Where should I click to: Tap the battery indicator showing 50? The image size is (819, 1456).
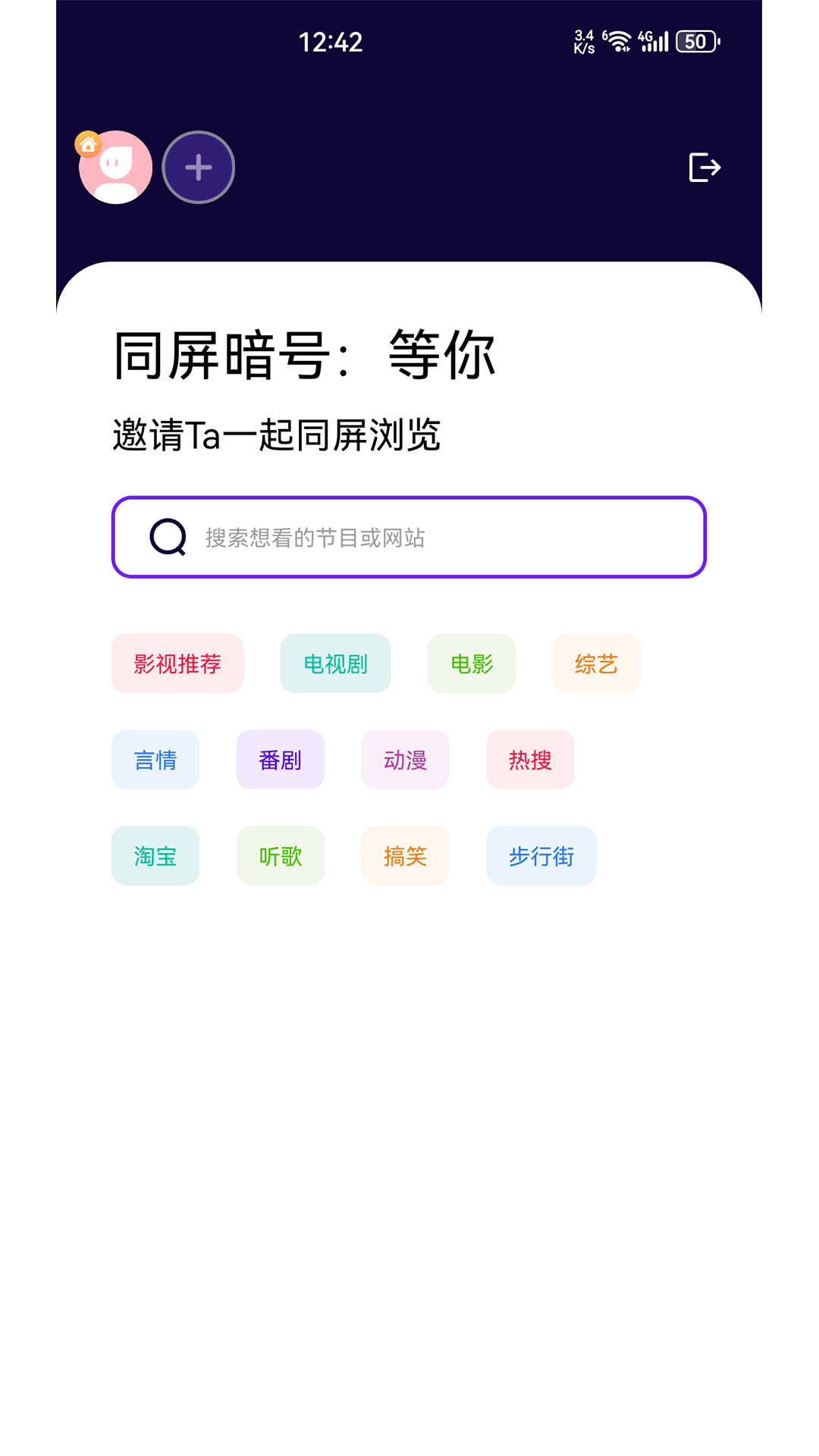(695, 42)
